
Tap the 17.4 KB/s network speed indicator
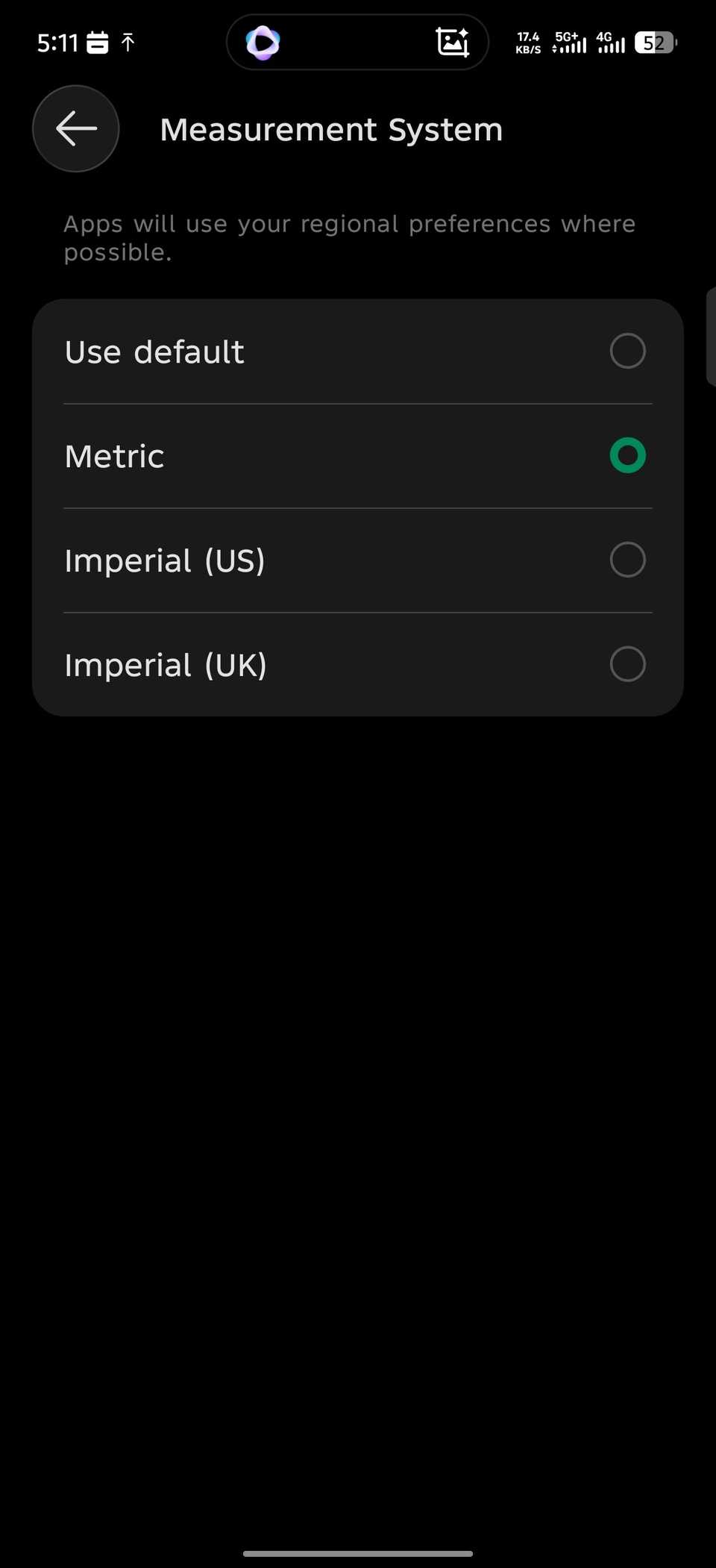pyautogui.click(x=528, y=43)
